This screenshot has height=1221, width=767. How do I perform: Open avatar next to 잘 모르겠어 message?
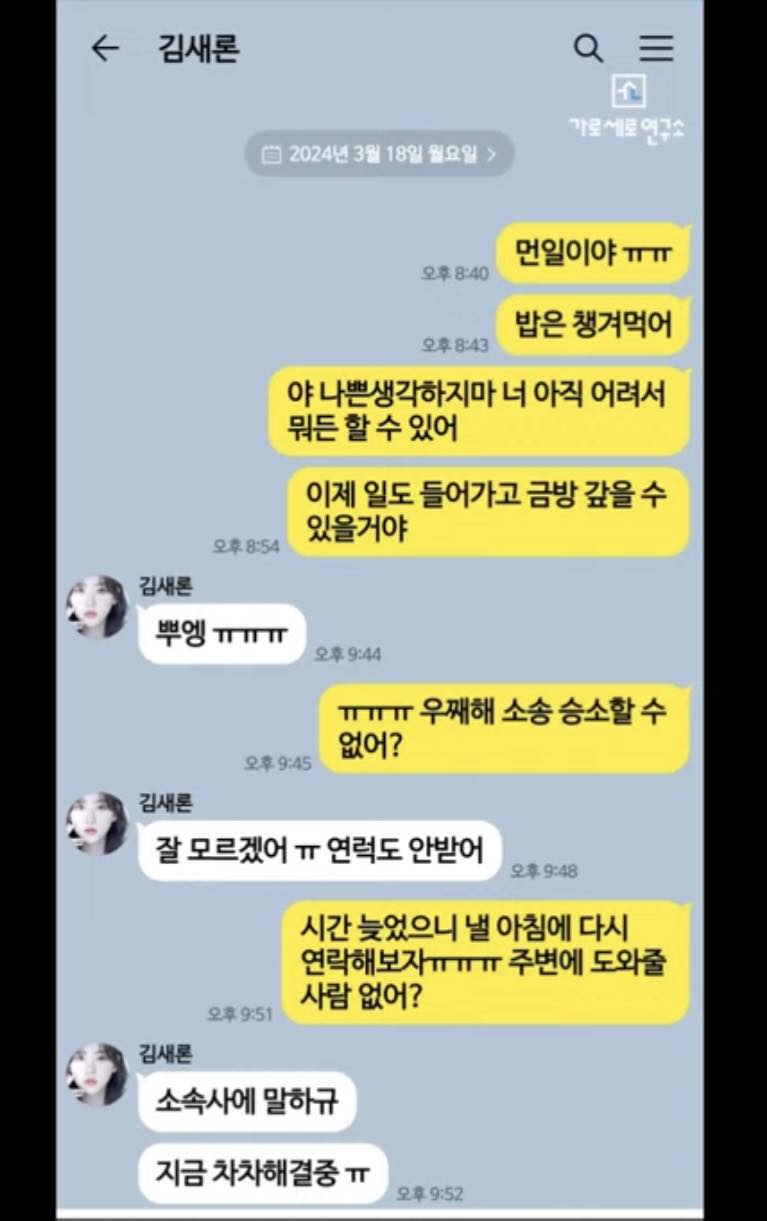(x=97, y=824)
